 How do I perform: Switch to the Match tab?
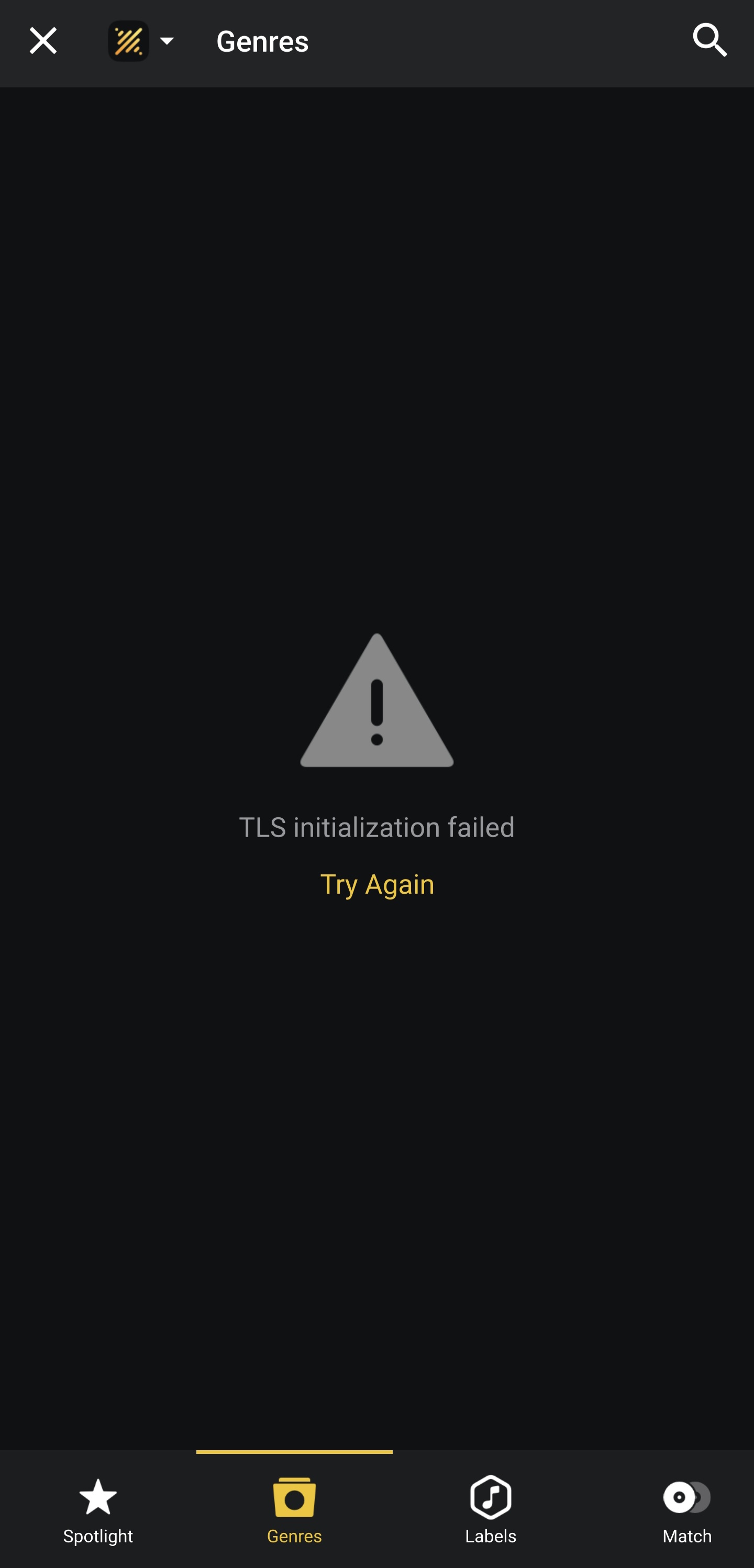[x=686, y=1509]
